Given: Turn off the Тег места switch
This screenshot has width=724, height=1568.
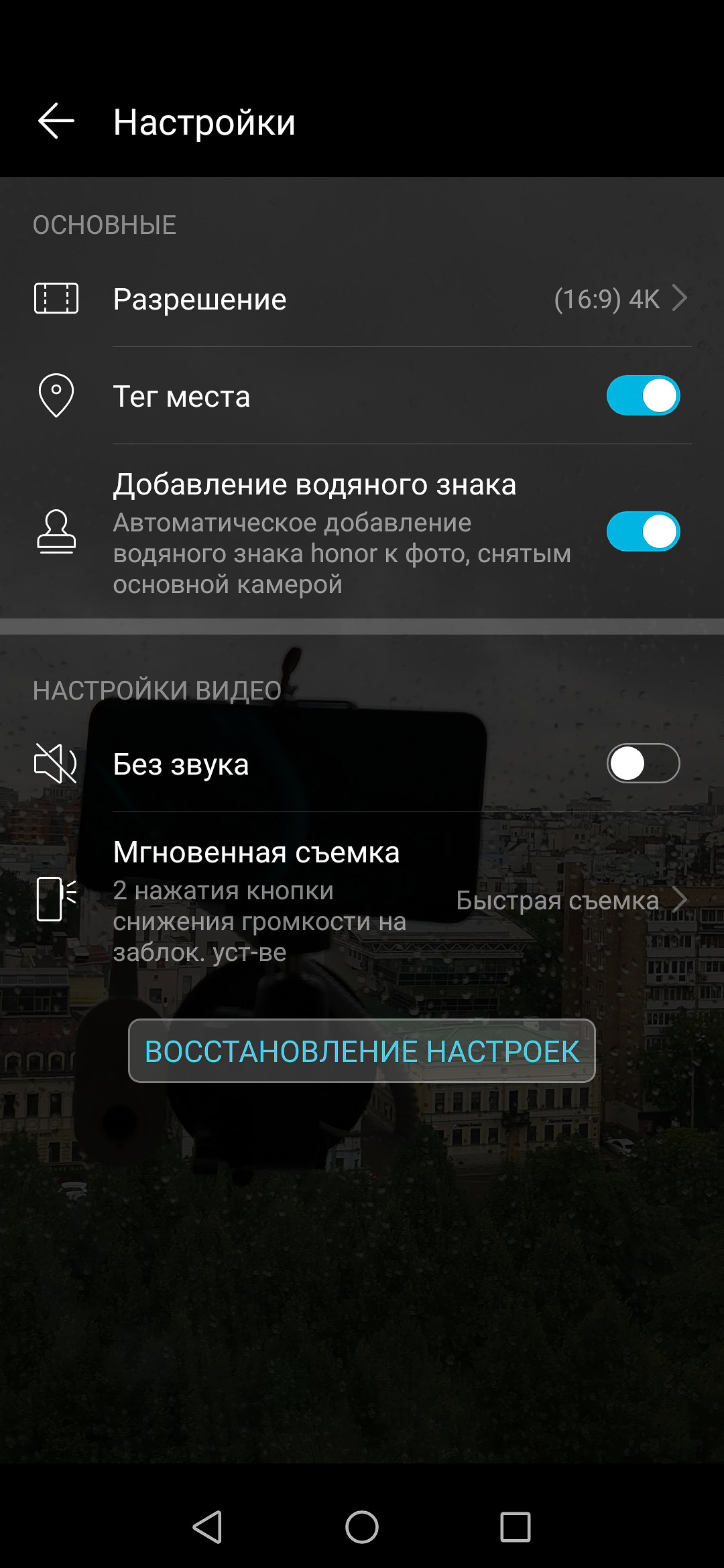Looking at the screenshot, I should pos(643,395).
